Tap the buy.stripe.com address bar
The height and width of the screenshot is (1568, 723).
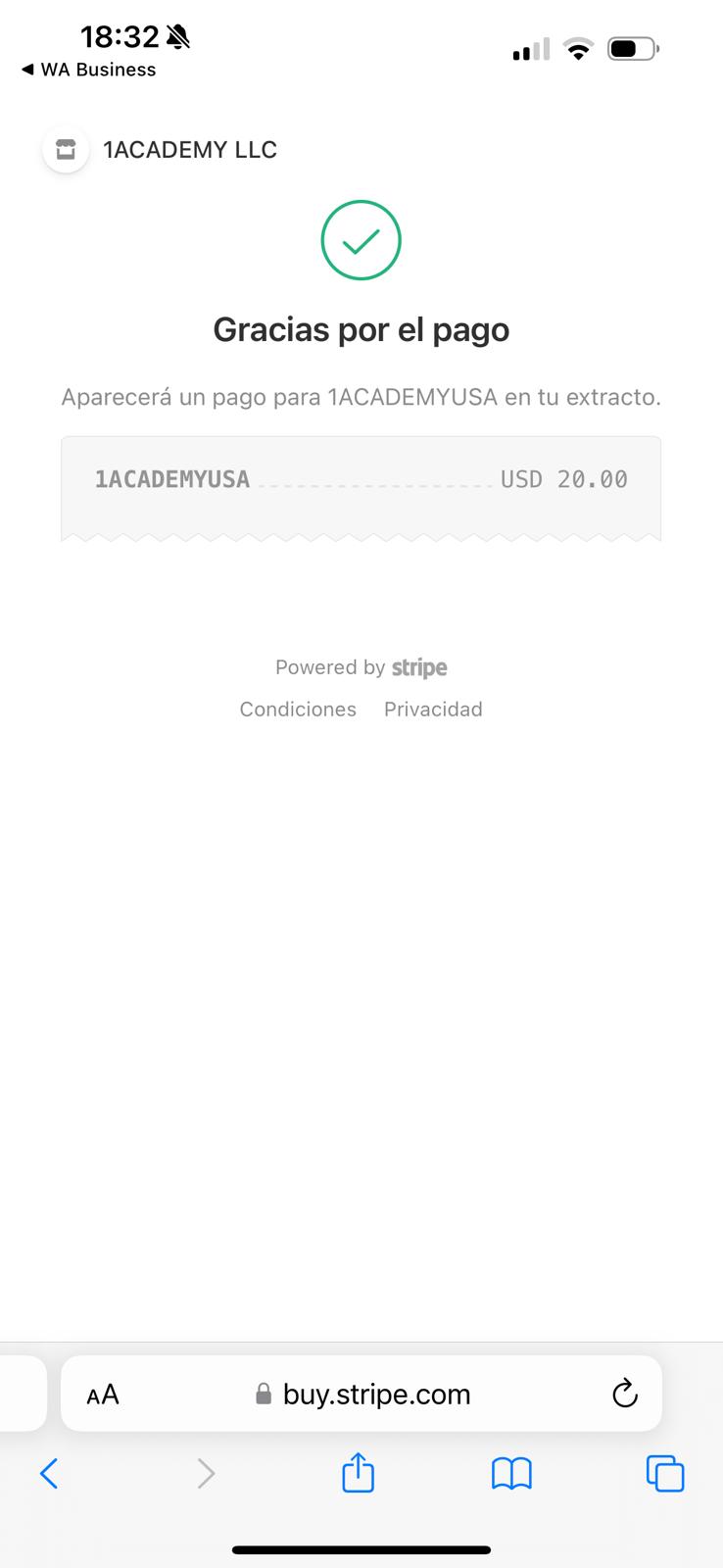pyautogui.click(x=361, y=1394)
